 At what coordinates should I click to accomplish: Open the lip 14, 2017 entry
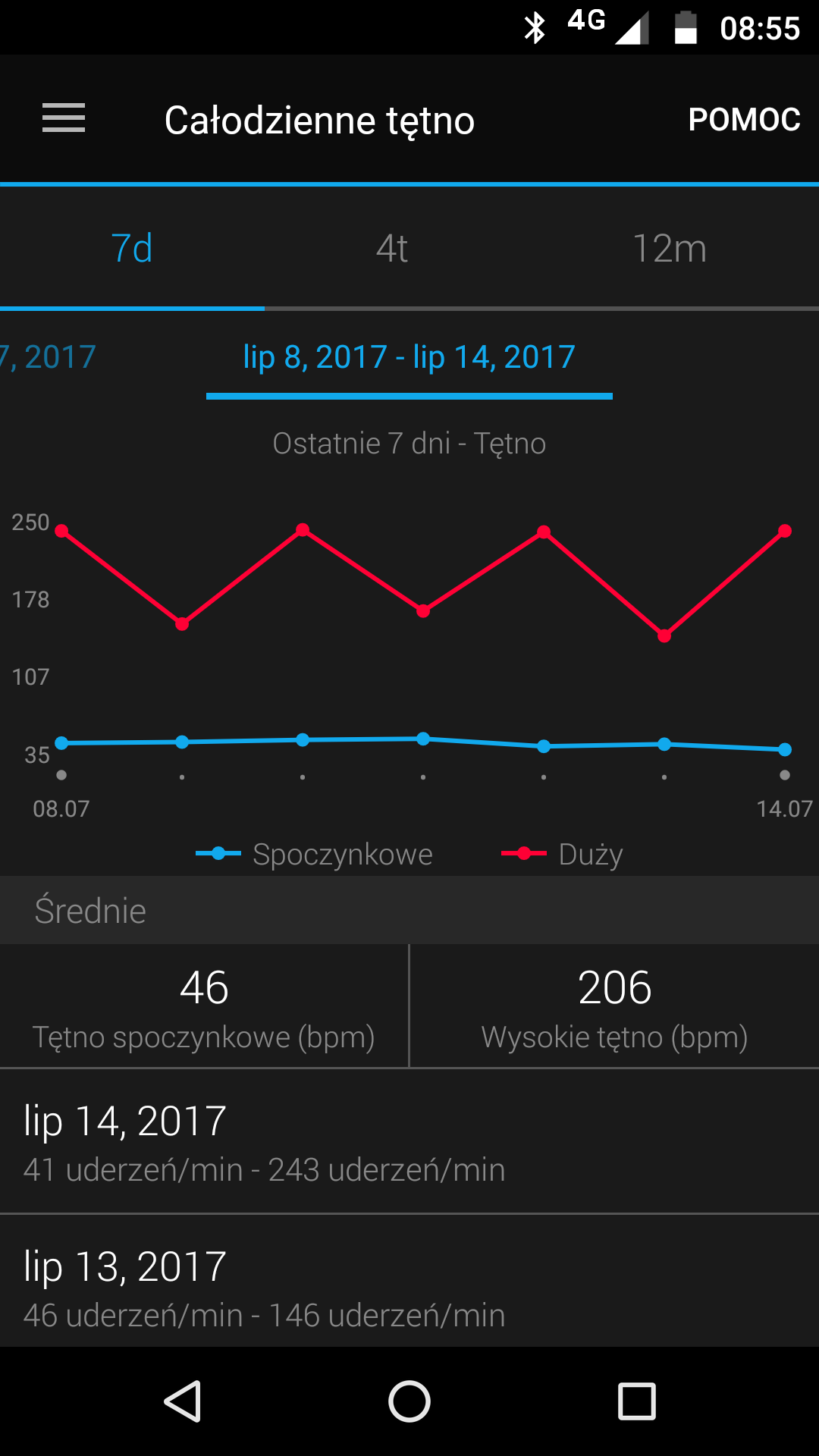pyautogui.click(x=409, y=1141)
